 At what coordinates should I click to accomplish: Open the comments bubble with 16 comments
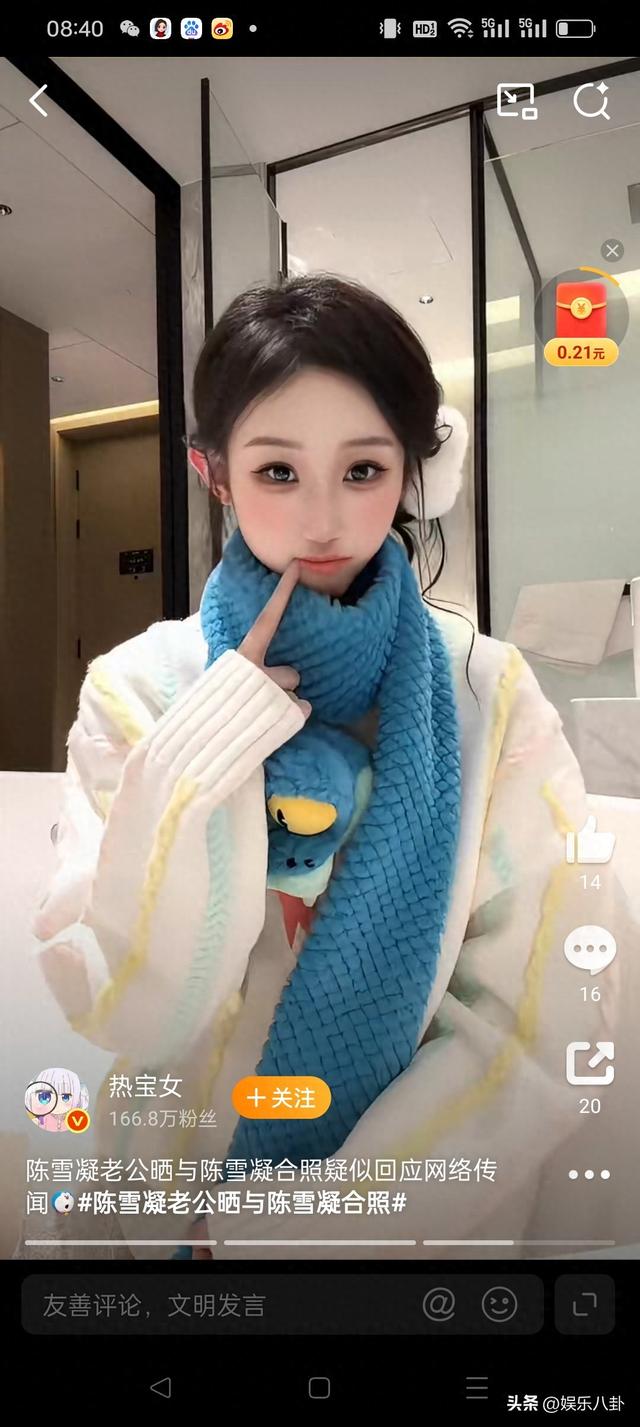click(590, 951)
